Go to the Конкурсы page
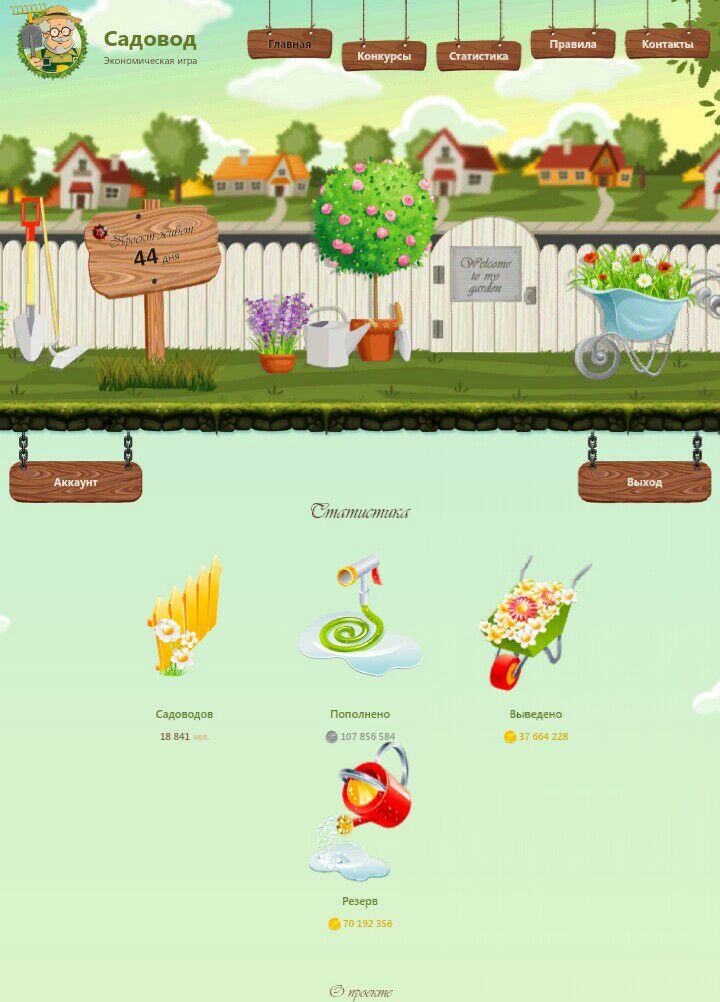 click(x=383, y=56)
